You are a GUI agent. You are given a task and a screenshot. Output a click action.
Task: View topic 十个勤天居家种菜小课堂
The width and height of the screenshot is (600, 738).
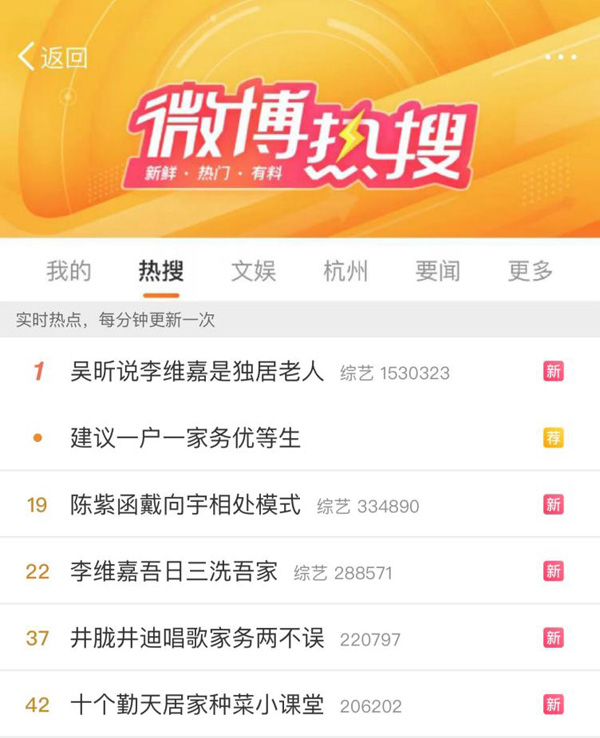(x=198, y=705)
